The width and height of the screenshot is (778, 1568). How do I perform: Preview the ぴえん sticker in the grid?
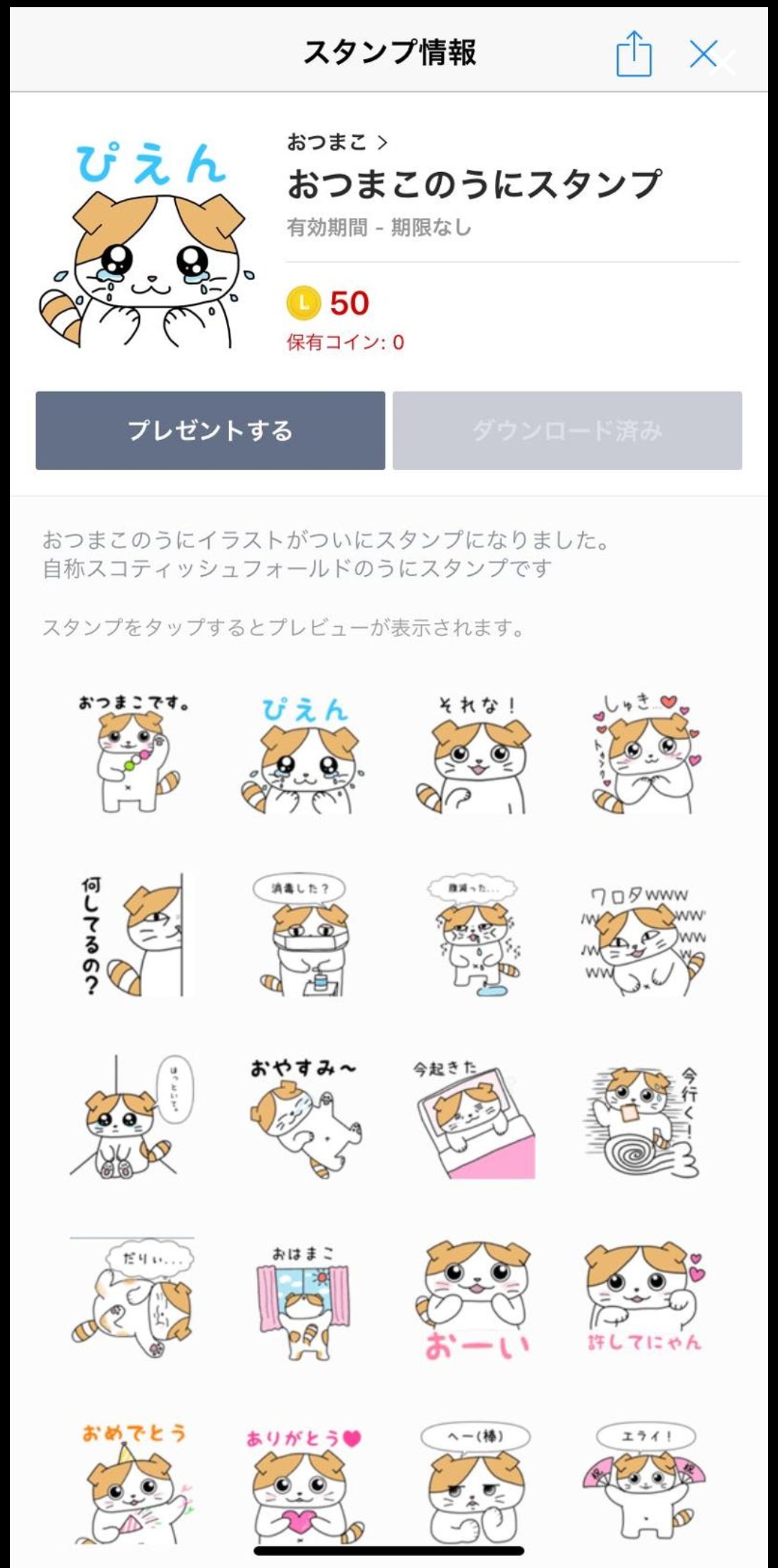pos(303,753)
